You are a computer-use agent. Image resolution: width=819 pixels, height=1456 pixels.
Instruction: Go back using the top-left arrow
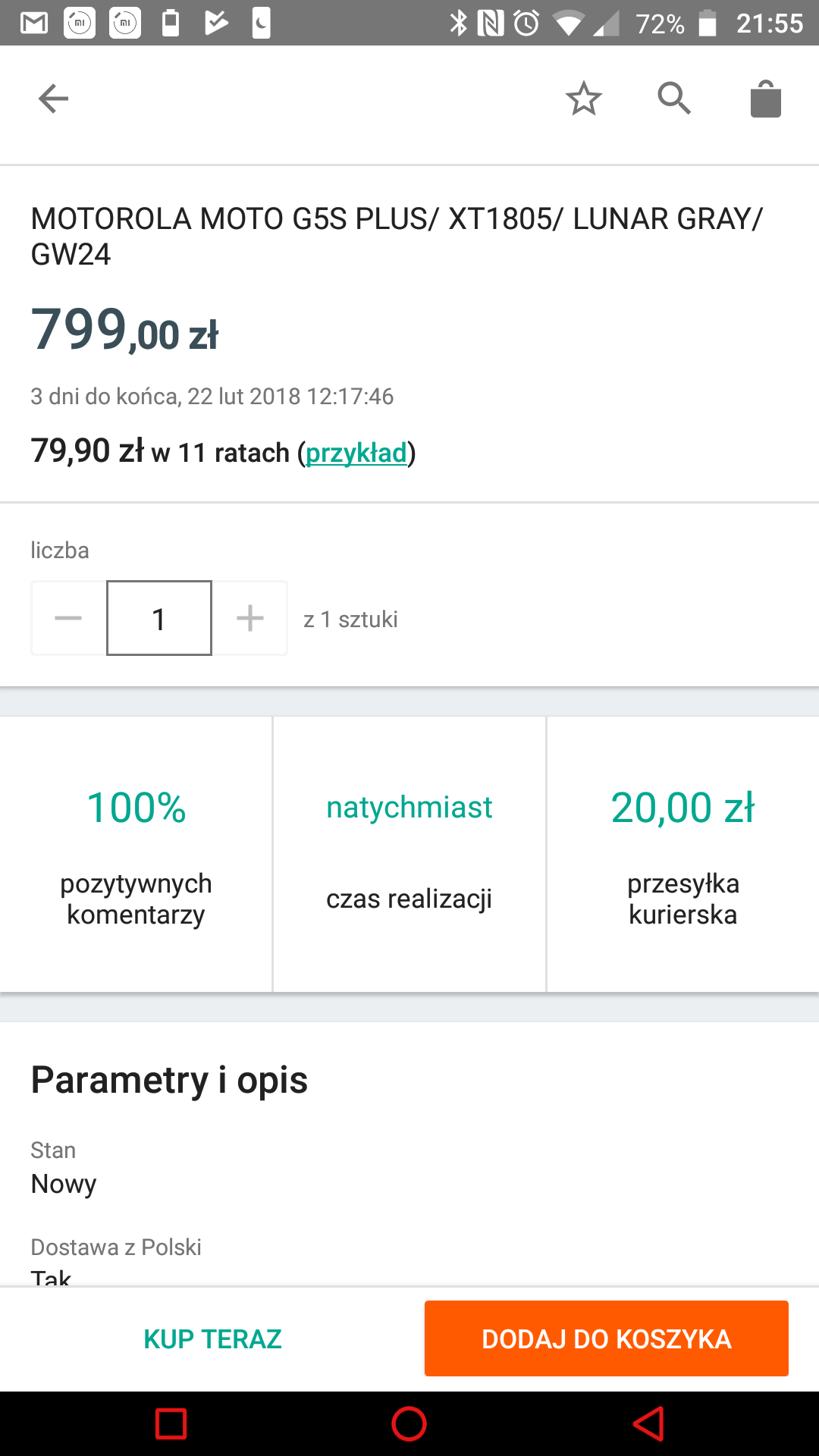click(x=53, y=99)
